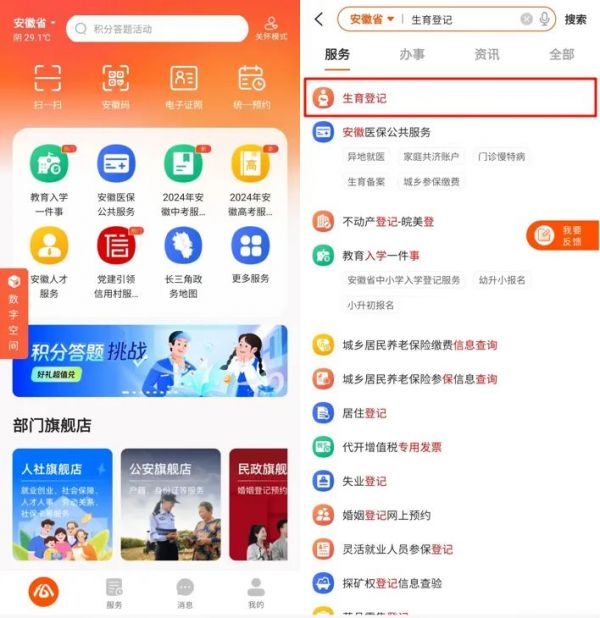The image size is (600, 618).
Task: Open the 人社旗舰店 card
Action: [62, 504]
